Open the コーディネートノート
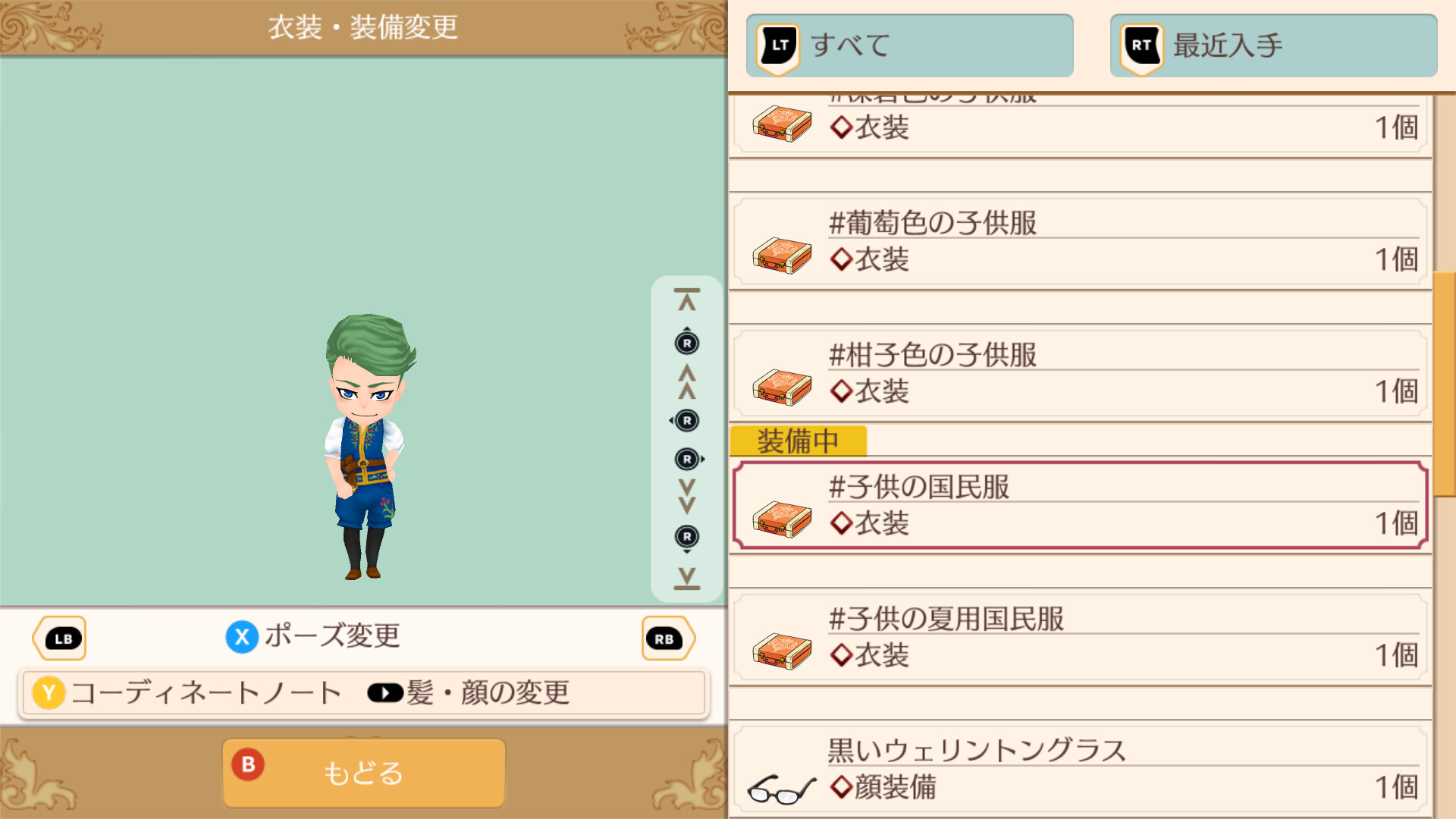The image size is (1456, 819). coord(187,692)
